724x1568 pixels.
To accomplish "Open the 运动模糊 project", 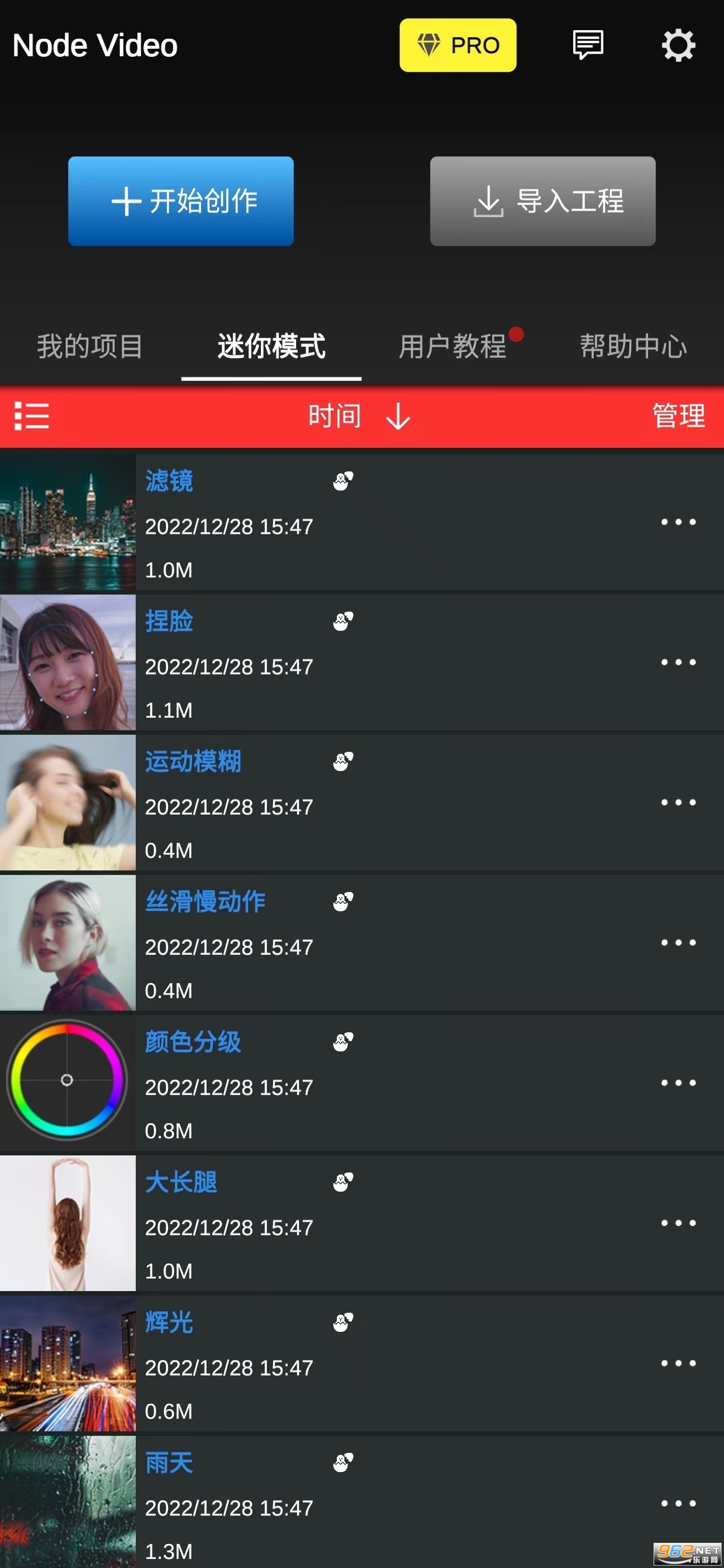I will 193,761.
